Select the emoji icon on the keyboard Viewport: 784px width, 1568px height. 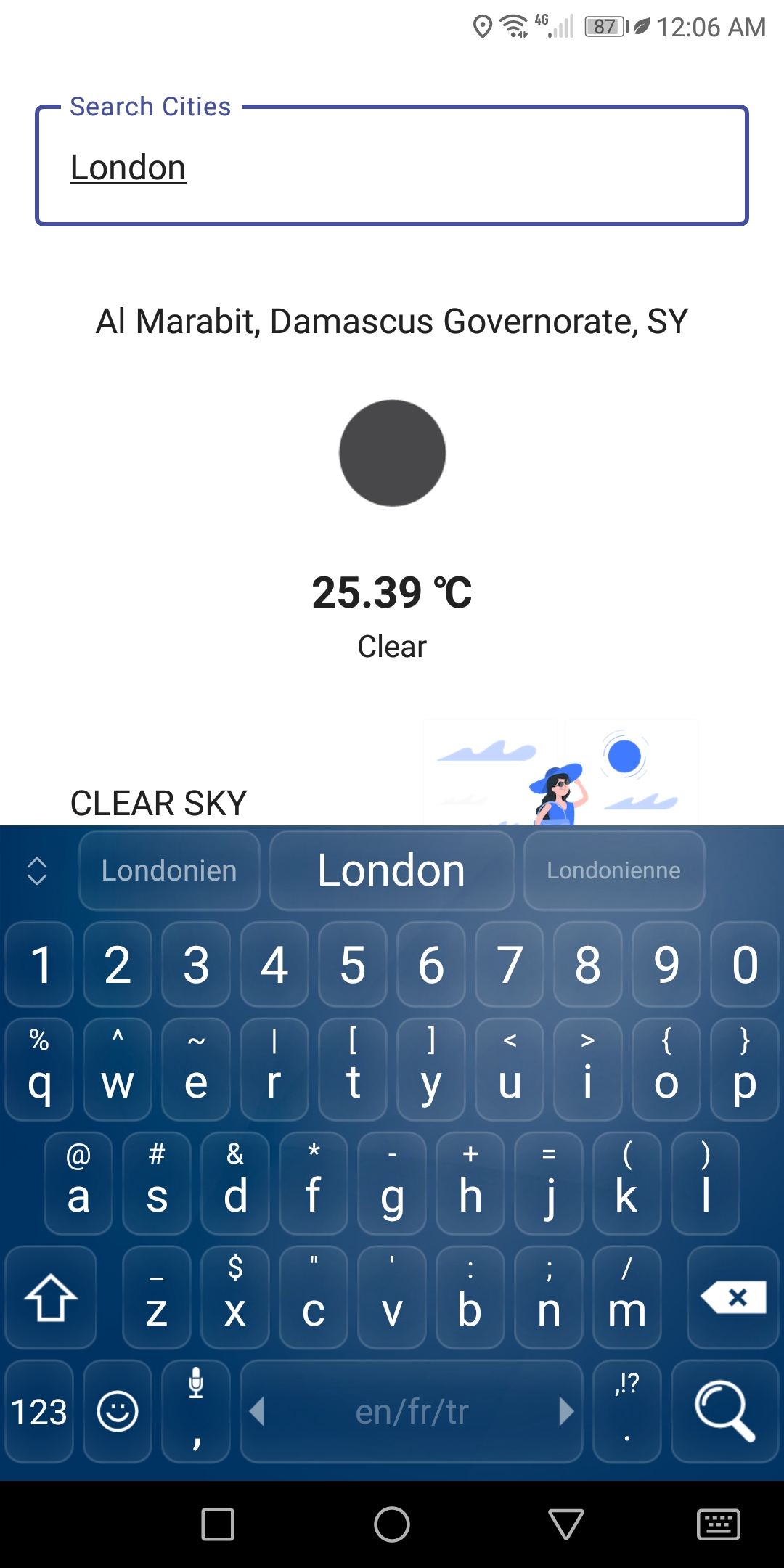116,1411
